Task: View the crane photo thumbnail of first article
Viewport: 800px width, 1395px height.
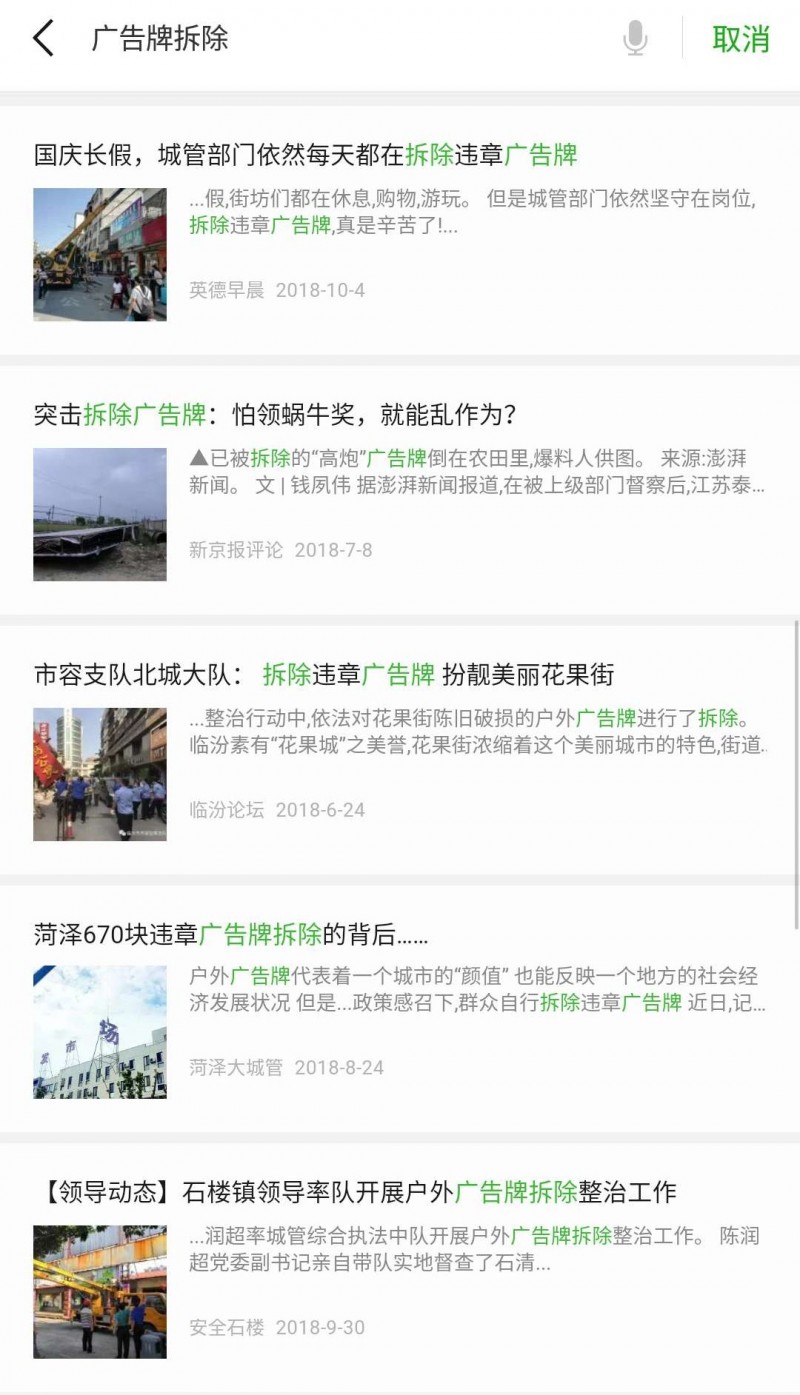Action: tap(99, 253)
